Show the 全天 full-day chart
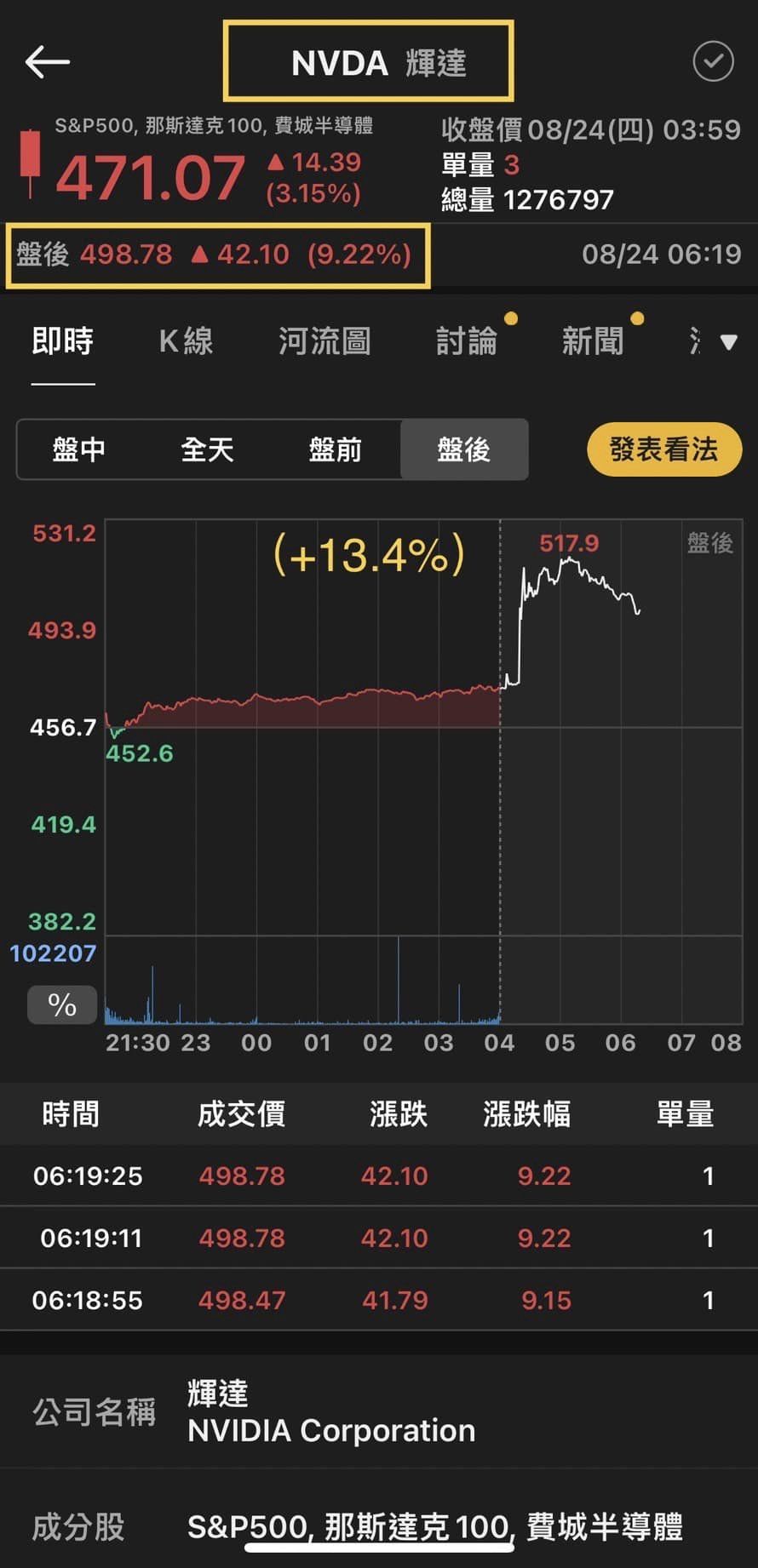 point(207,449)
